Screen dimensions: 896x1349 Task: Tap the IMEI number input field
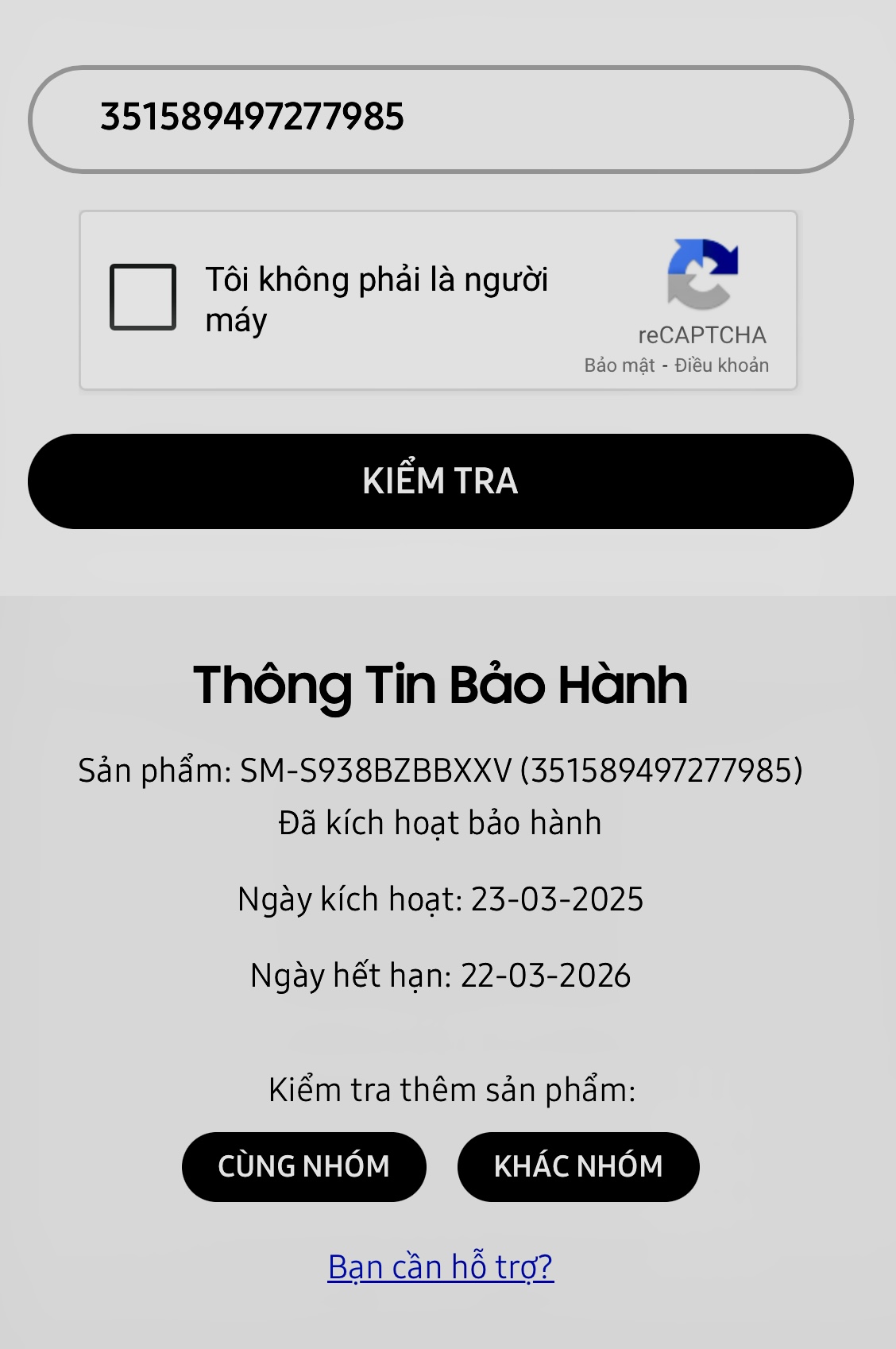440,119
